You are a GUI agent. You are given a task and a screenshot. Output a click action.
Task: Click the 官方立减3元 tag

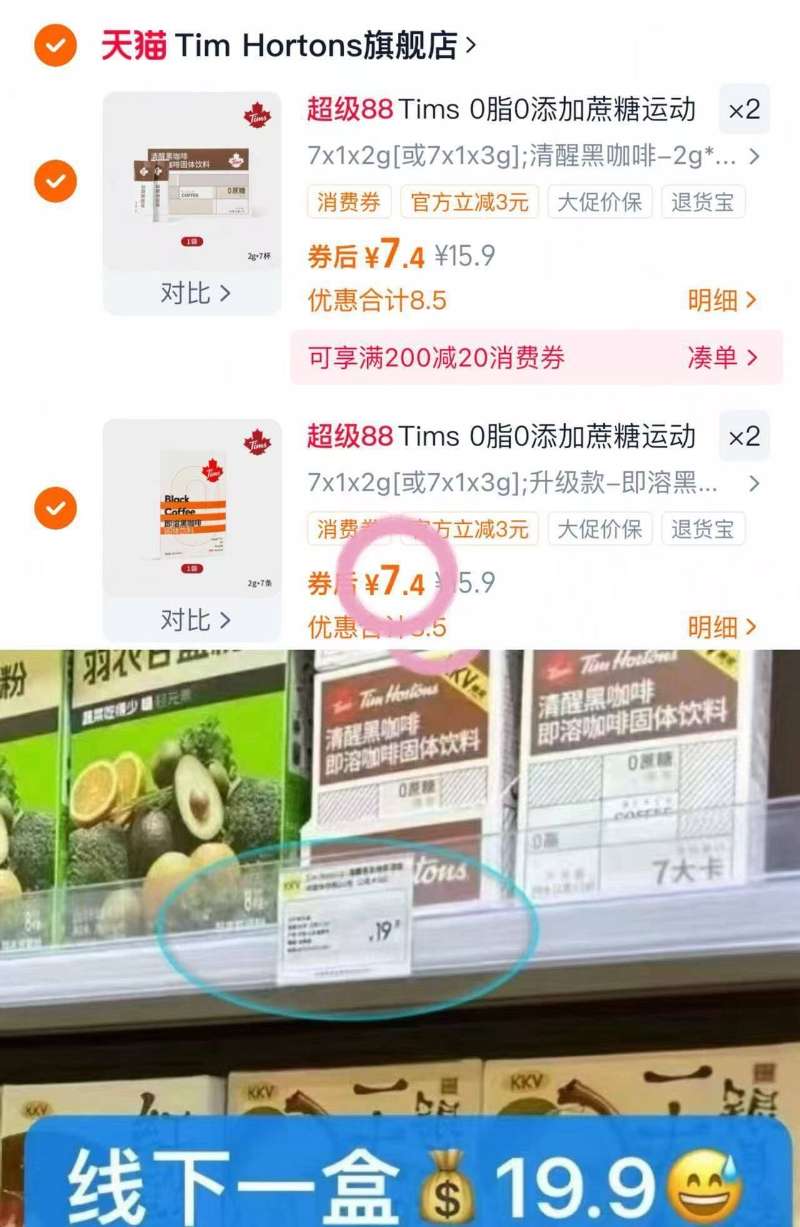[x=470, y=203]
